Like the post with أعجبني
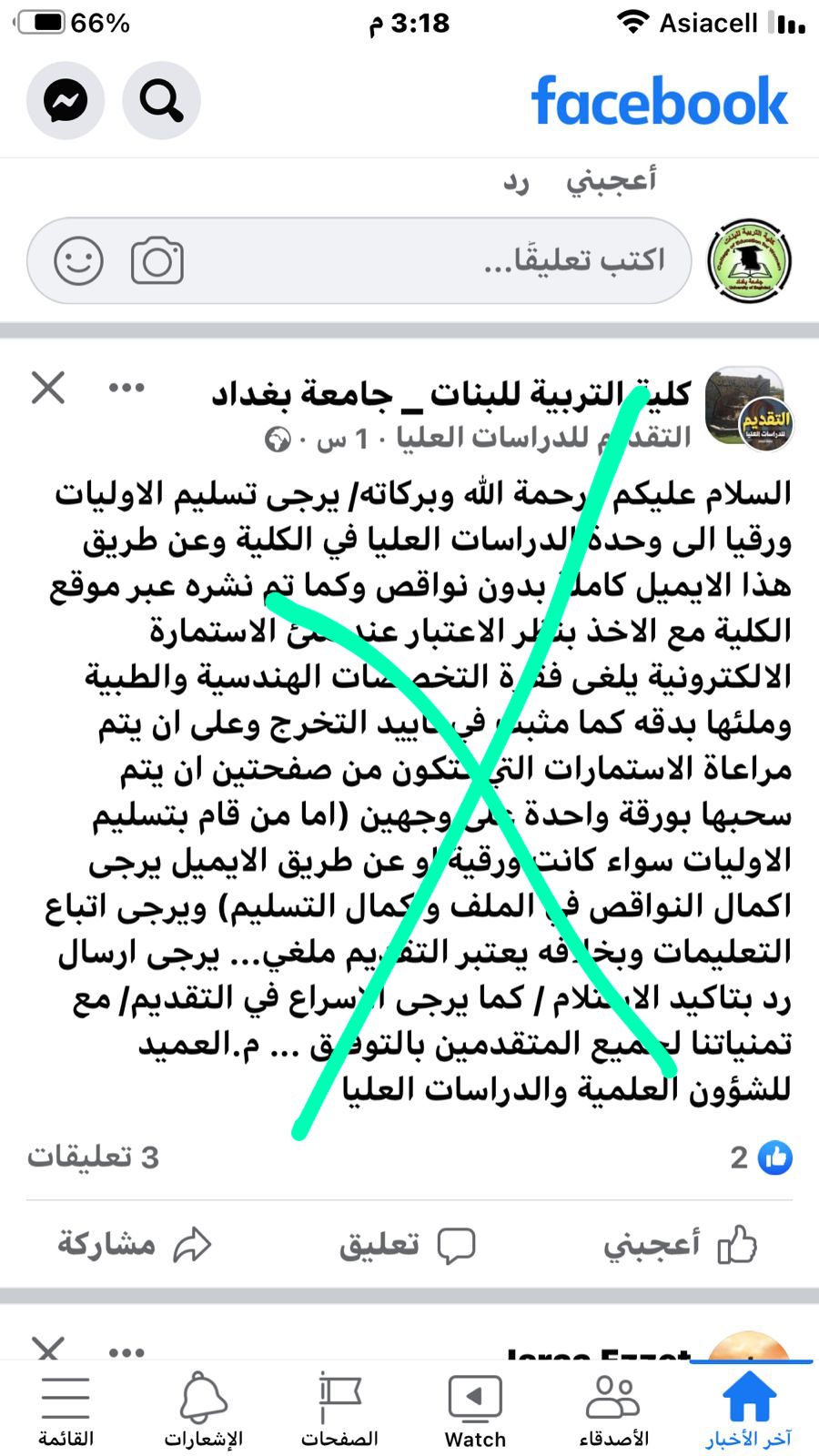The height and width of the screenshot is (1456, 819). pos(679,1245)
